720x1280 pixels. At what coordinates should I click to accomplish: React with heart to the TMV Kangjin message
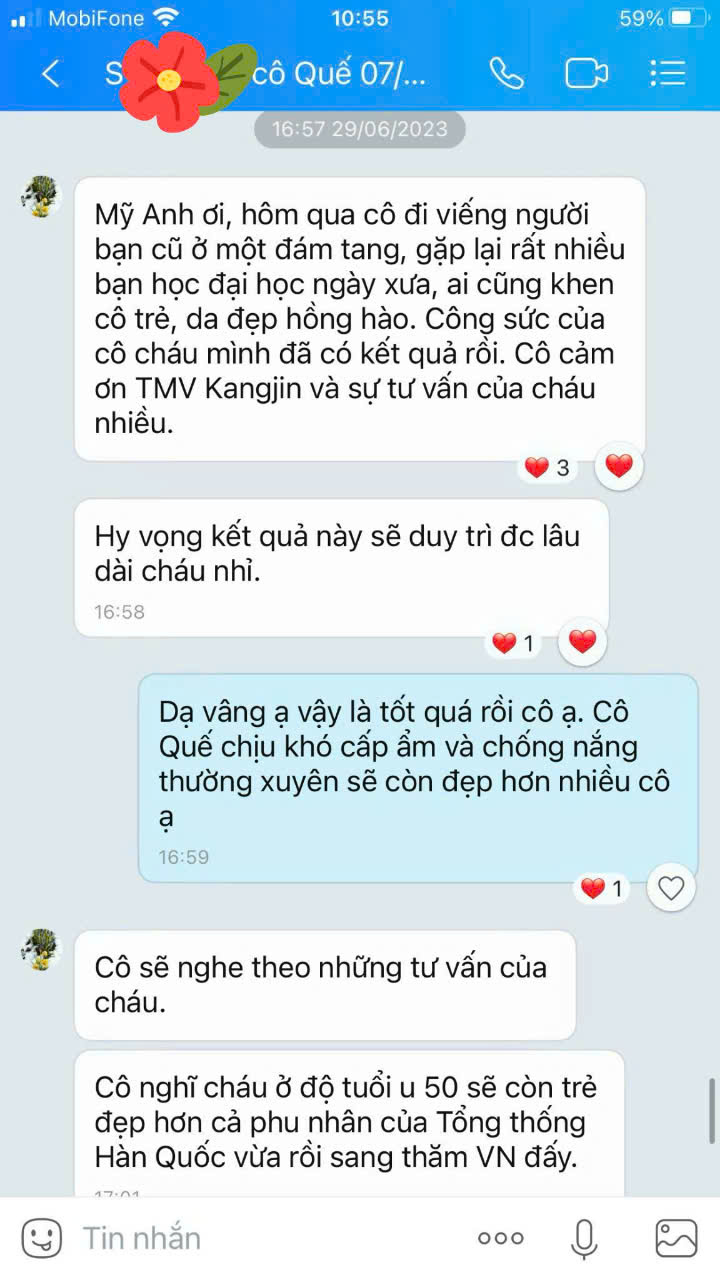620,466
